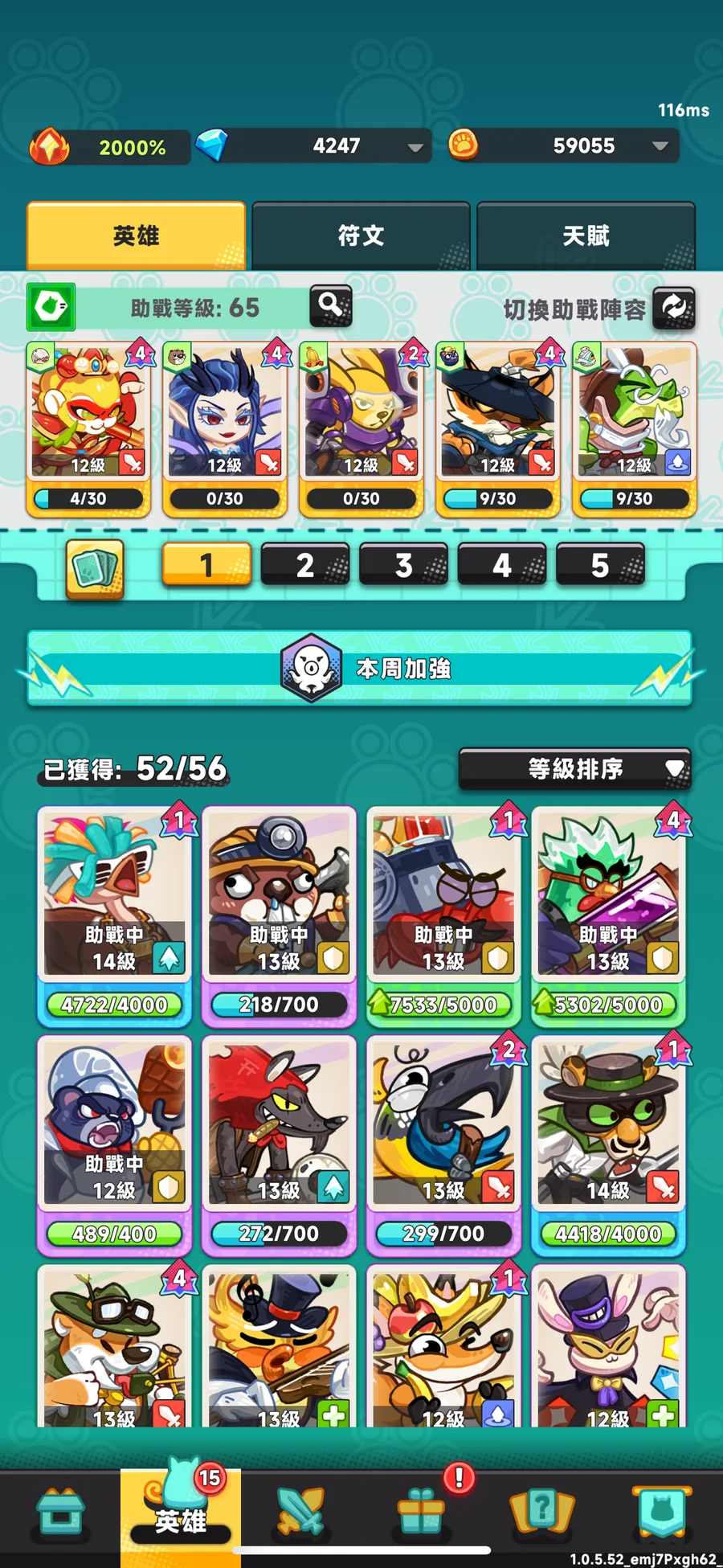Viewport: 723px width, 1568px height.
Task: Open the gift box tab with alert
Action: click(421, 1512)
